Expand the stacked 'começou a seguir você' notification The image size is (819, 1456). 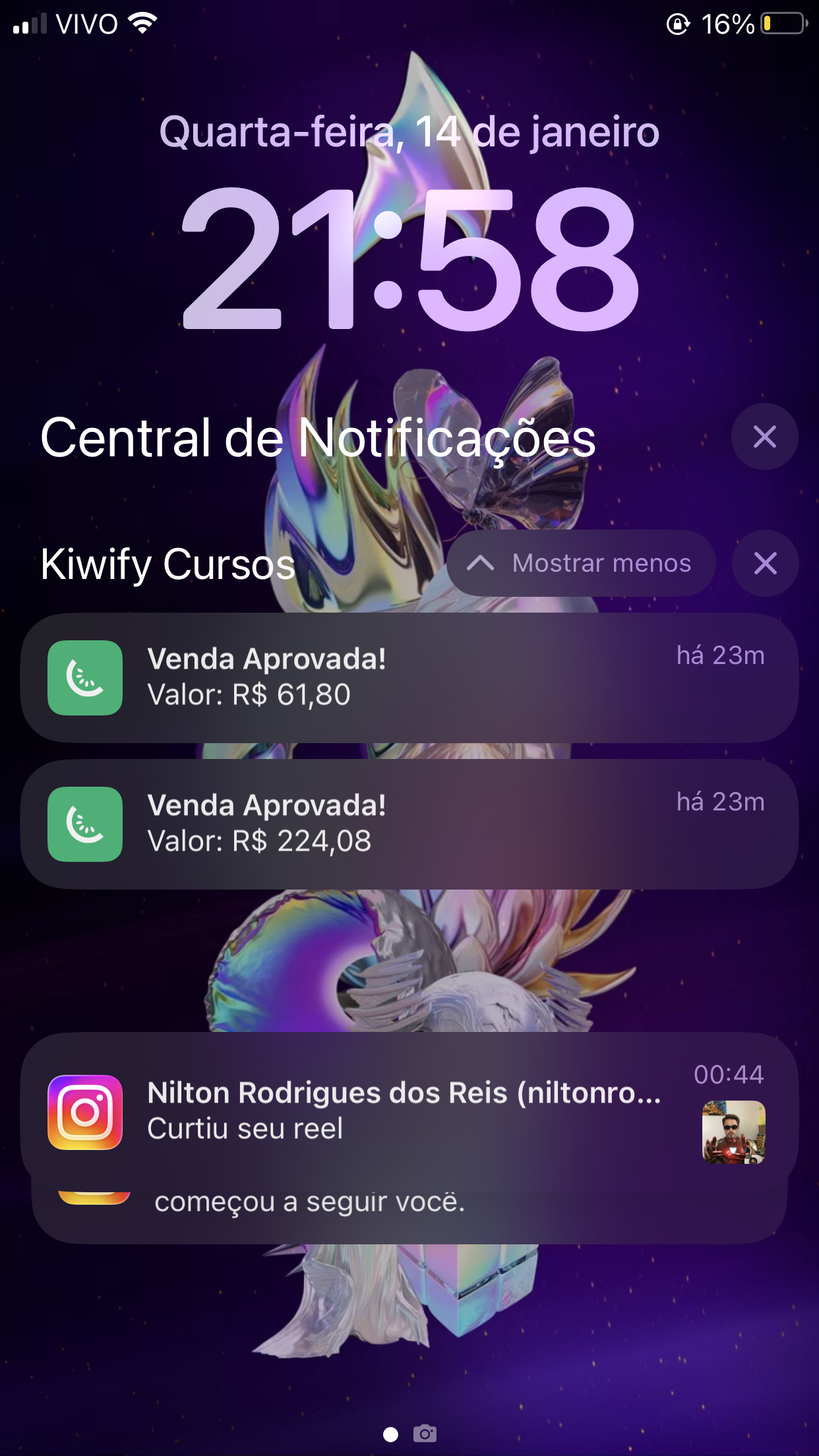[x=409, y=1215]
